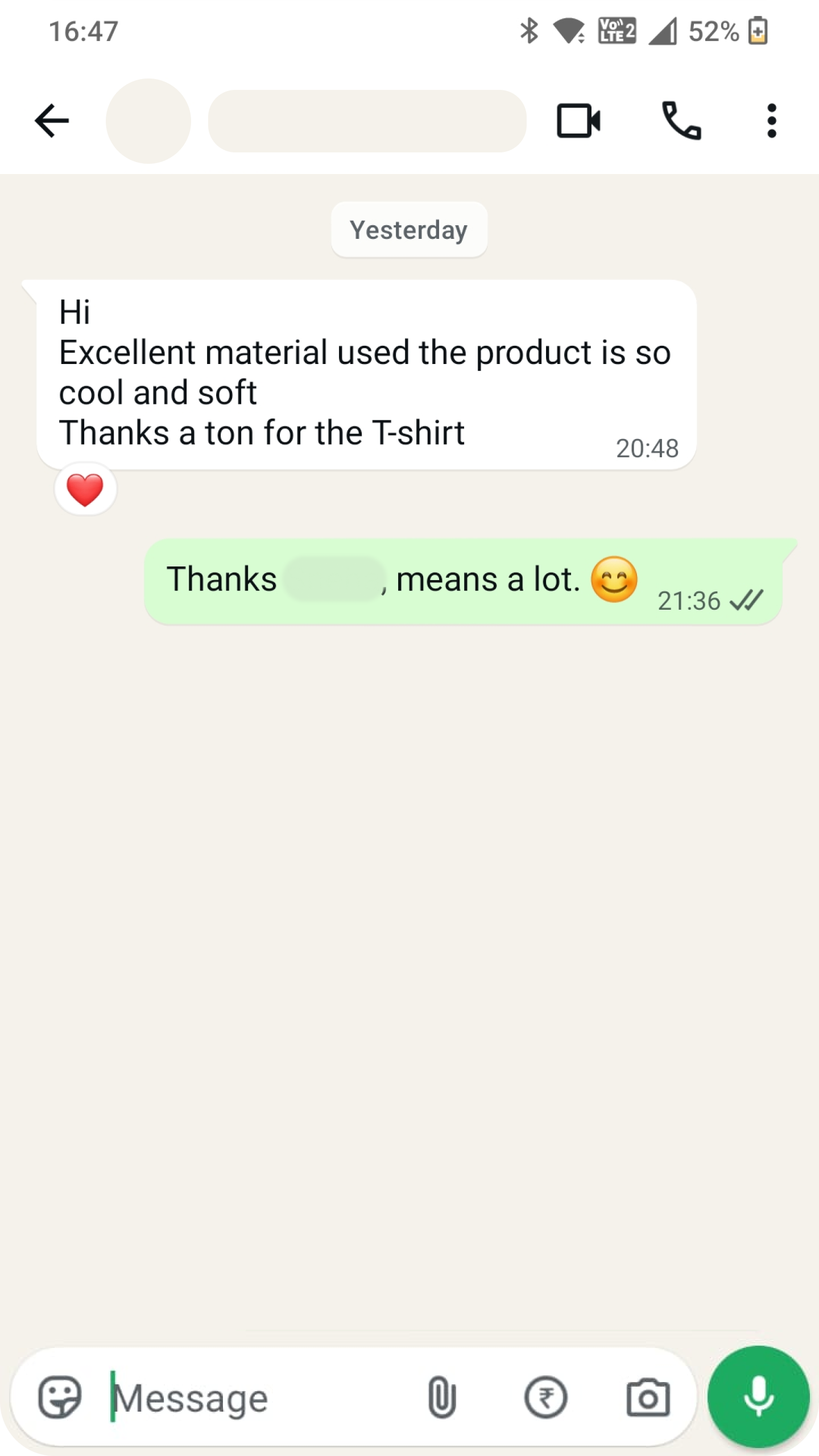Attach a file with the paperclip
Viewport: 819px width, 1456px height.
click(x=442, y=1397)
